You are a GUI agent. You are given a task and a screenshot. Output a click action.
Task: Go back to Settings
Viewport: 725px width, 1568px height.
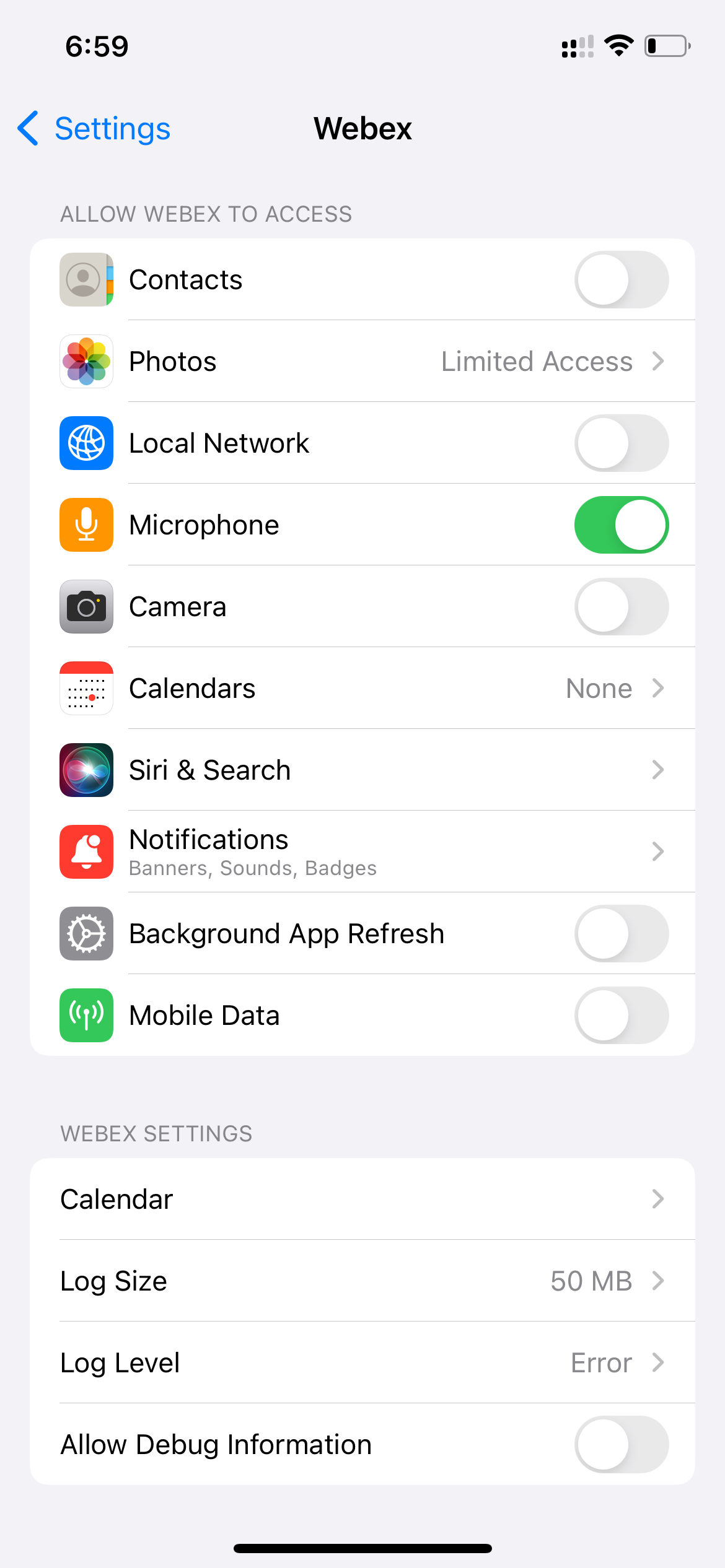coord(94,129)
